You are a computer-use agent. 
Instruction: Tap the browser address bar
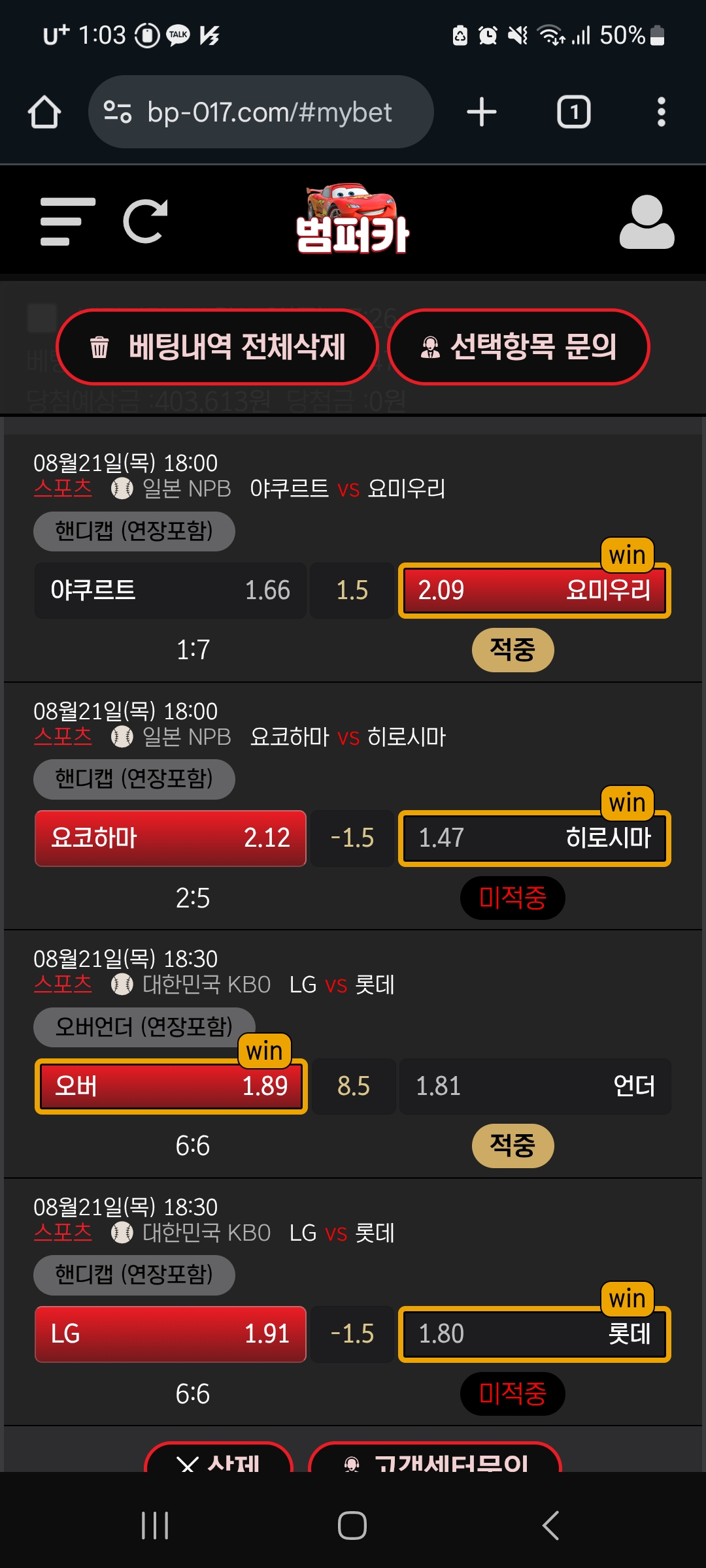pos(261,112)
